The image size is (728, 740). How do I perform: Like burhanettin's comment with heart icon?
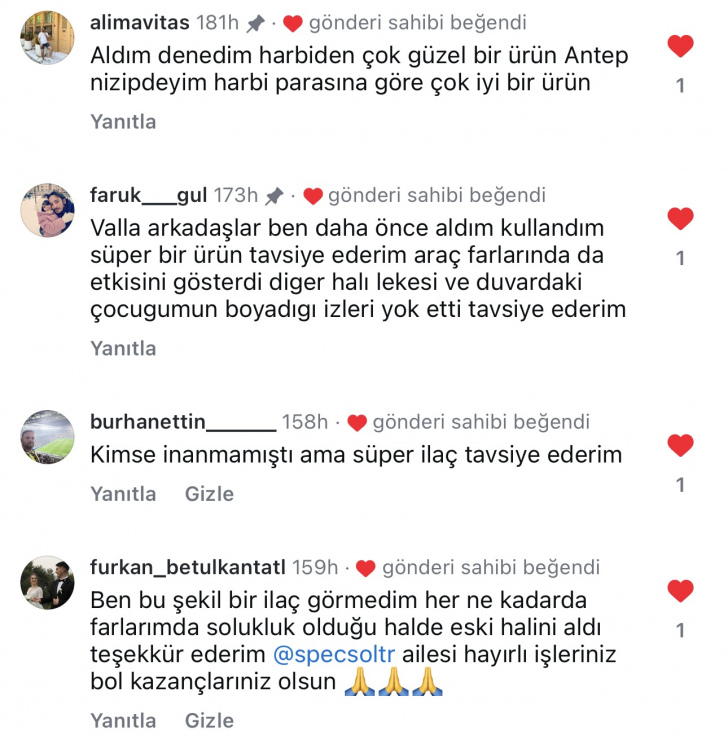coord(680,445)
